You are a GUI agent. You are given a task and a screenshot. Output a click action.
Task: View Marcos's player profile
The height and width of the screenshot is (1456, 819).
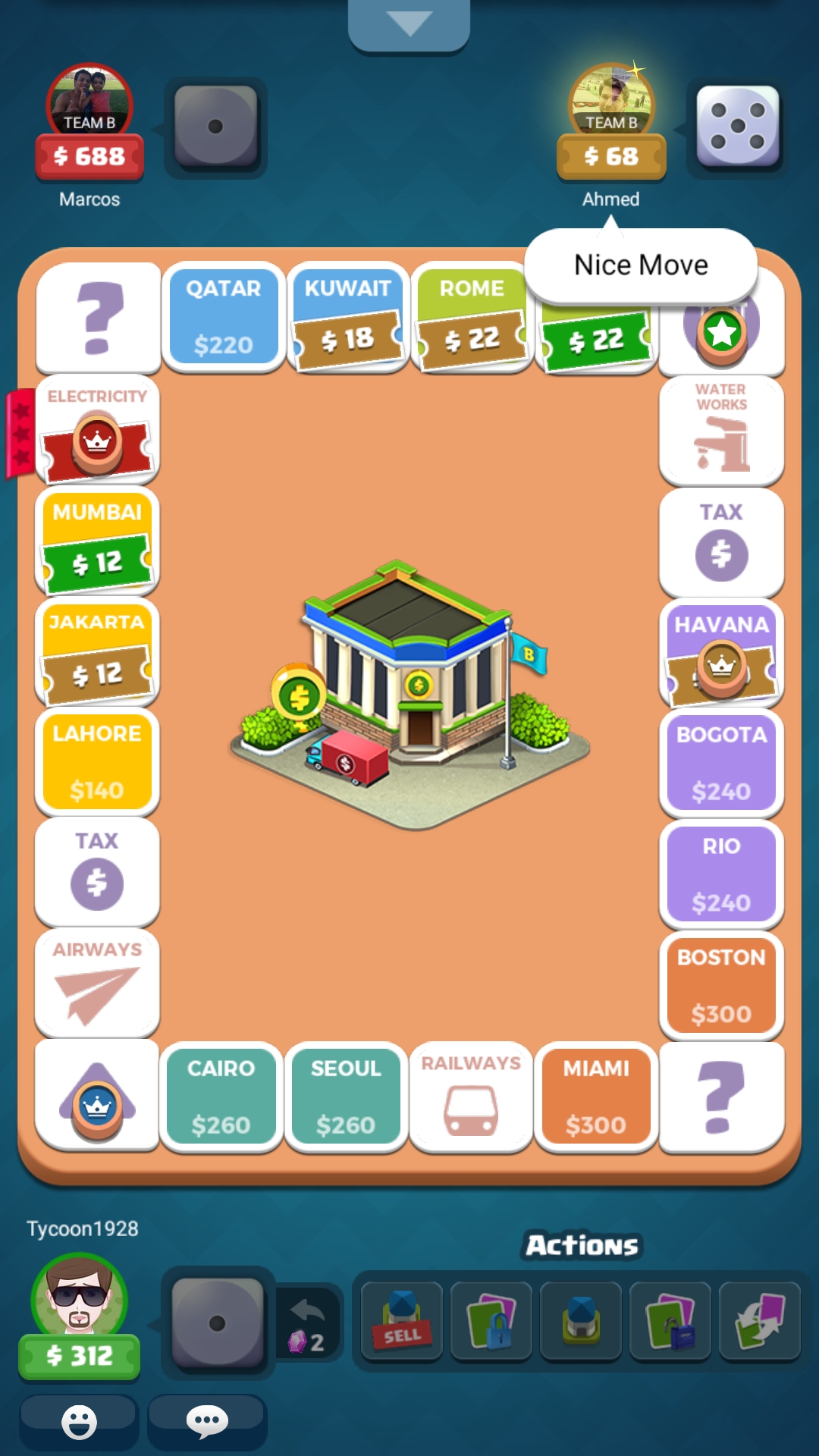point(89,101)
